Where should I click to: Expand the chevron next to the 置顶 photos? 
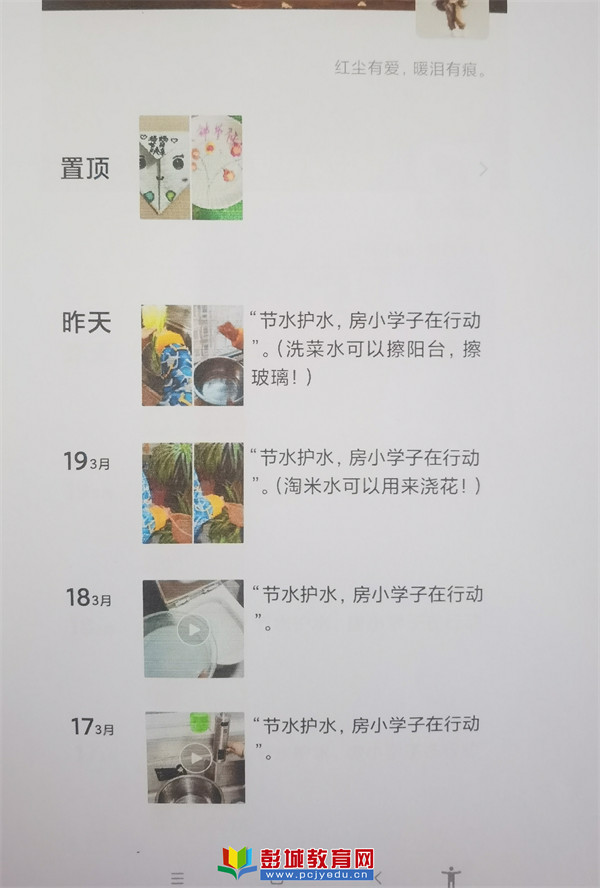point(484,169)
